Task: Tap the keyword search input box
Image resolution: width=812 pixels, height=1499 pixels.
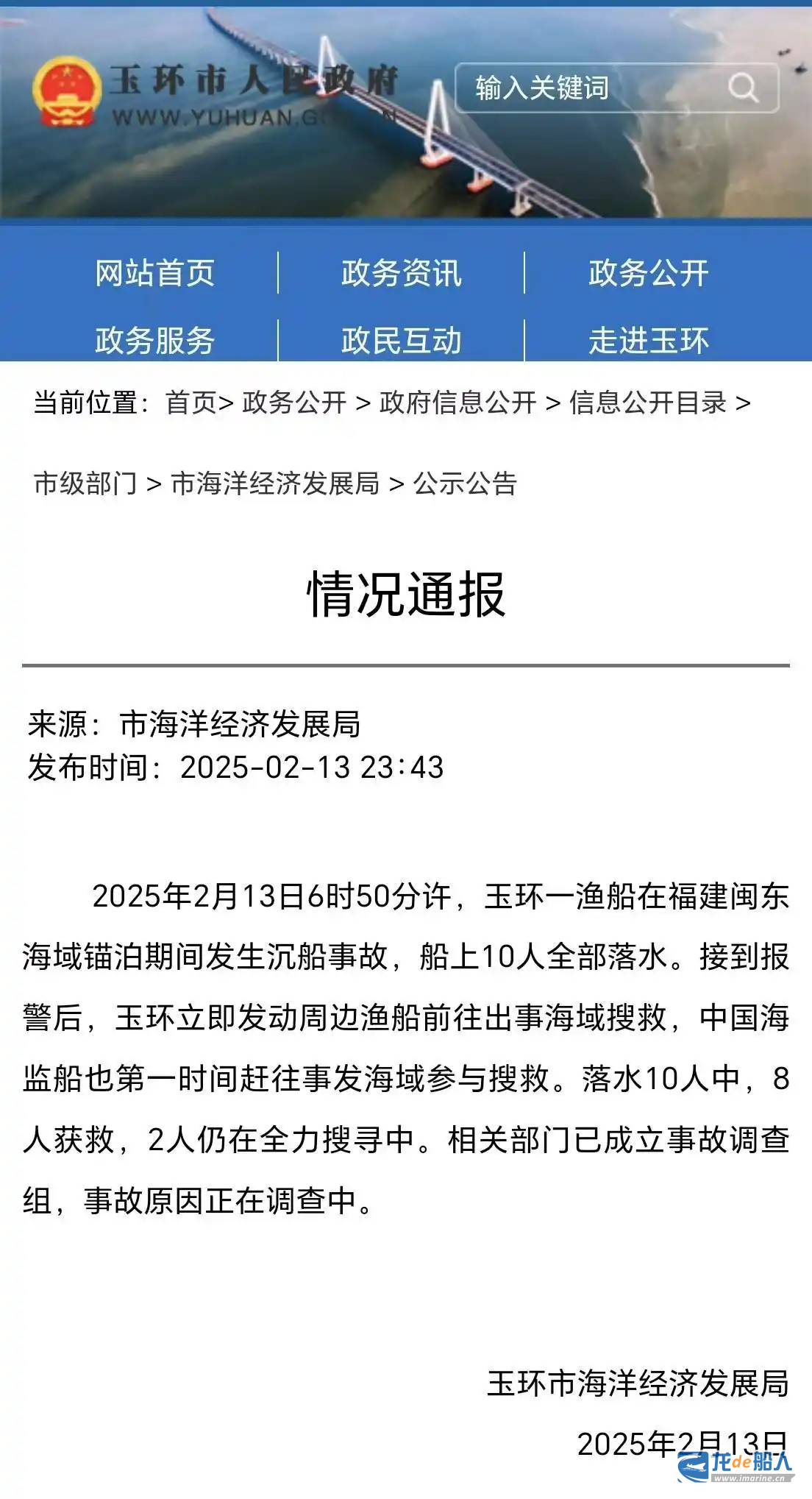Action: tap(616, 88)
